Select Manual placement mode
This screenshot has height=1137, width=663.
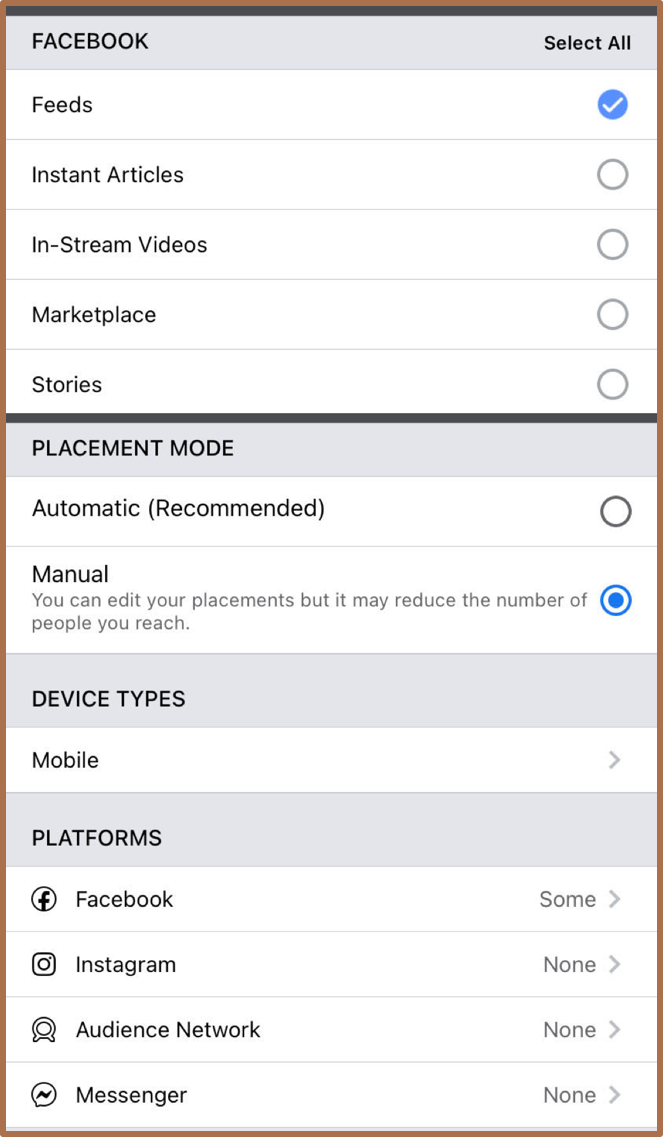[x=615, y=600]
